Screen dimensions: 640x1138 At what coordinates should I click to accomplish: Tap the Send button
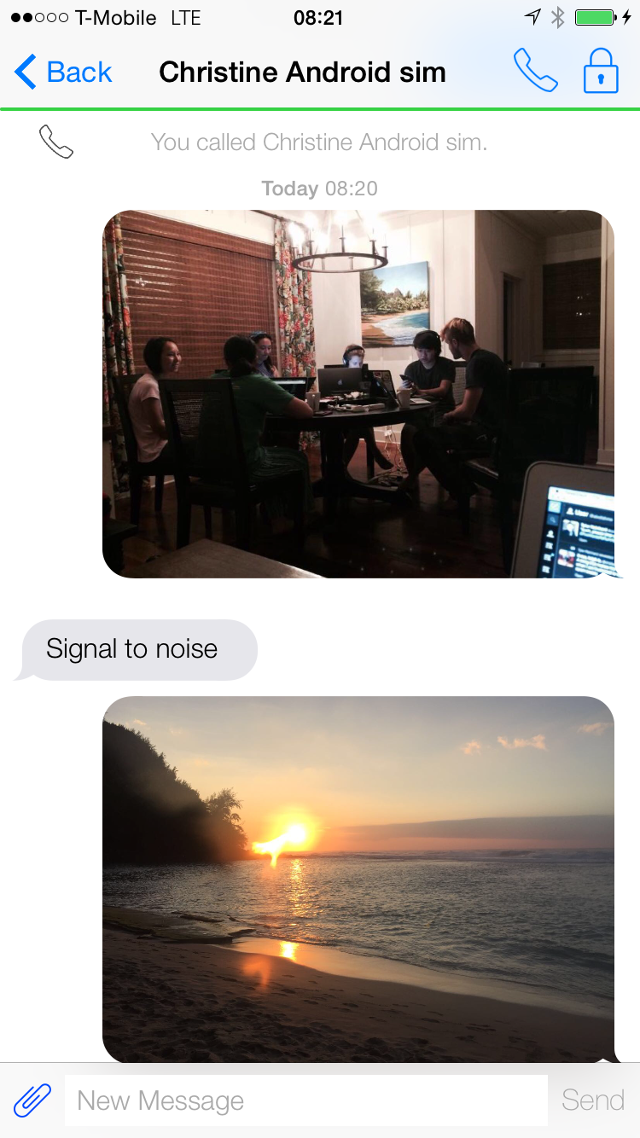(x=593, y=1100)
